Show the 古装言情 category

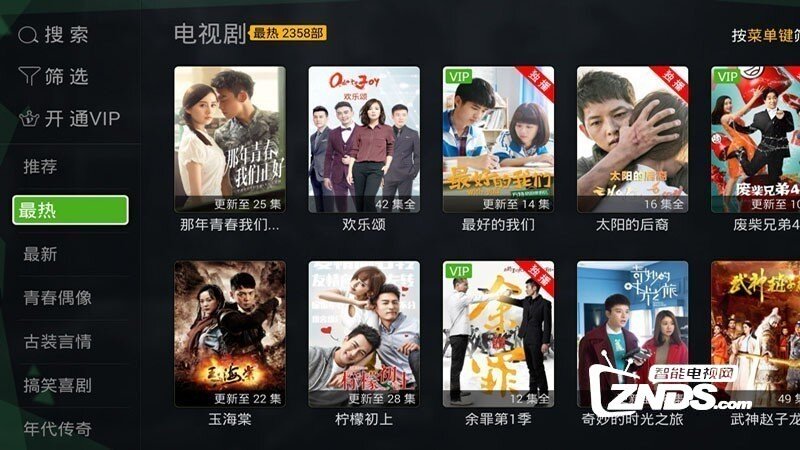tap(58, 341)
